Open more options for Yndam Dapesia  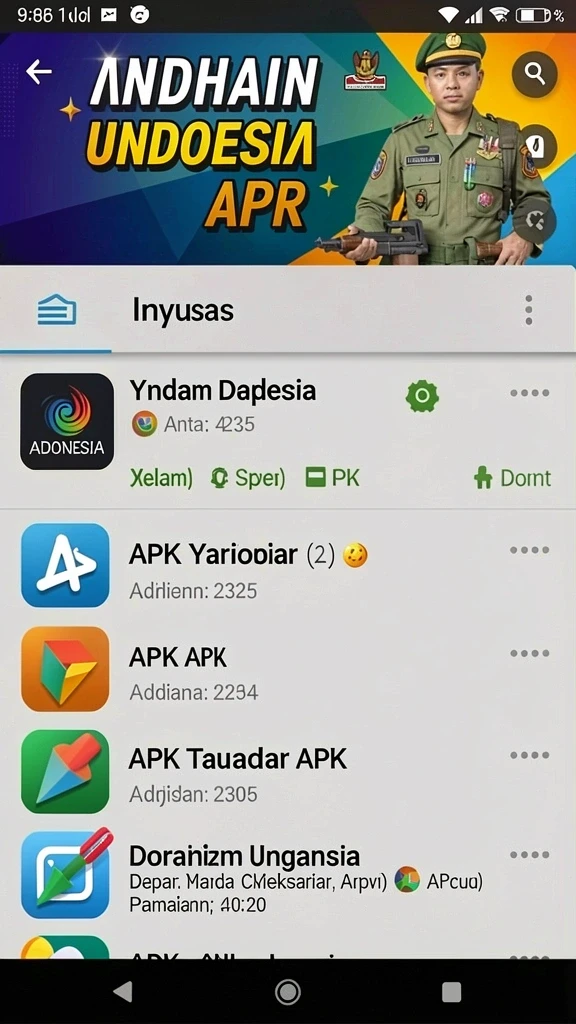[x=530, y=393]
